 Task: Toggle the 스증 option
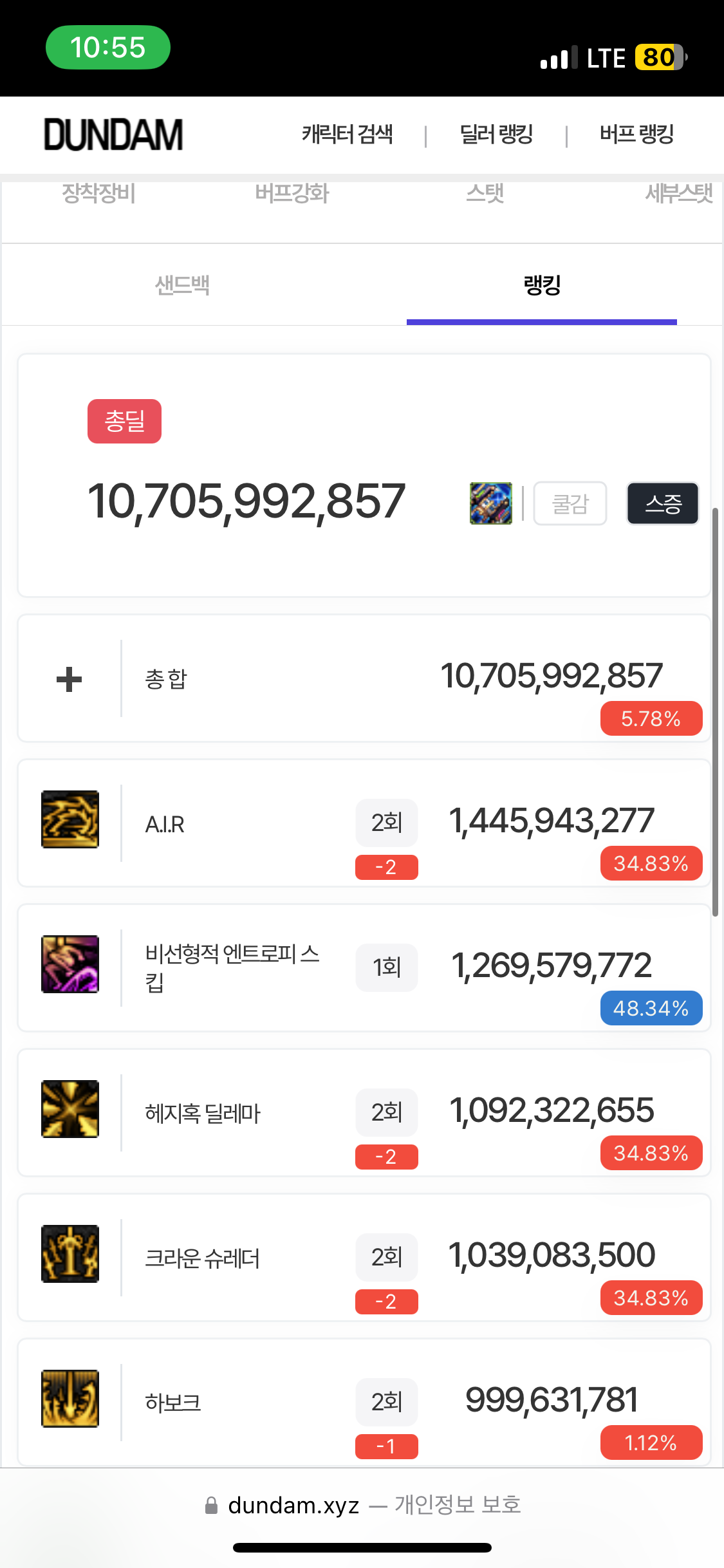[663, 503]
